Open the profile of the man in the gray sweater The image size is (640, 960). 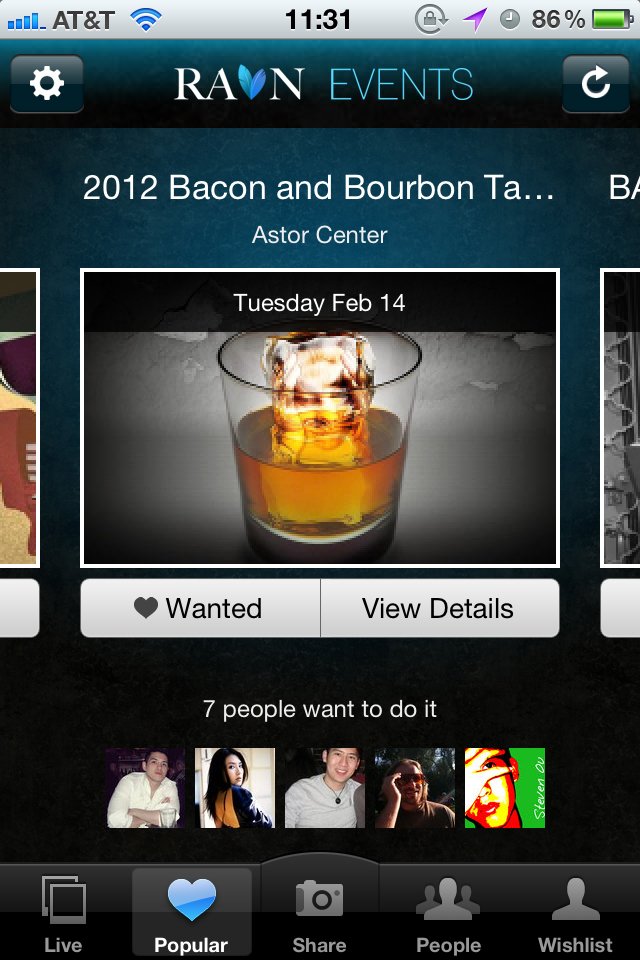pyautogui.click(x=325, y=788)
